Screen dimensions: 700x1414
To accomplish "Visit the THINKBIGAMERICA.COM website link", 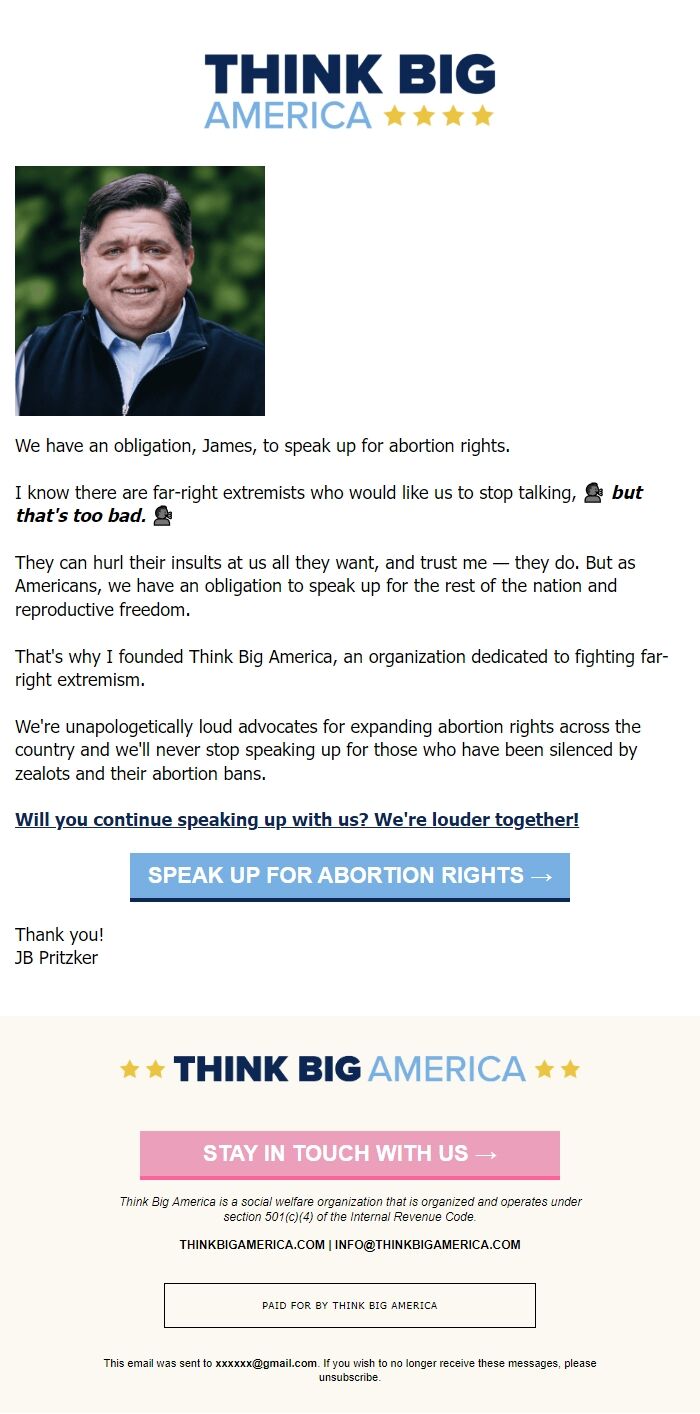I will click(x=252, y=1245).
